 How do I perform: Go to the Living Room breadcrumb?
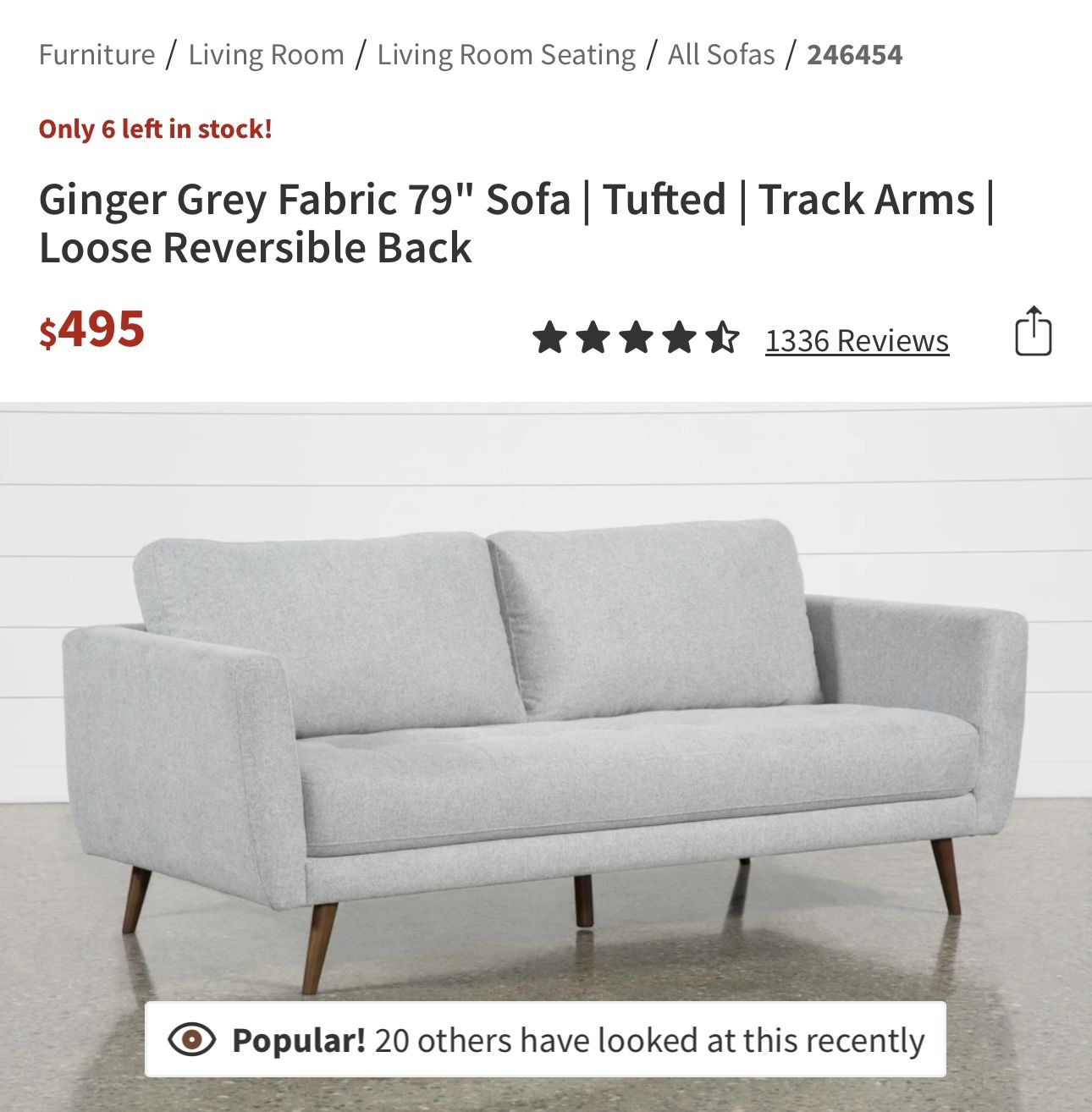266,55
